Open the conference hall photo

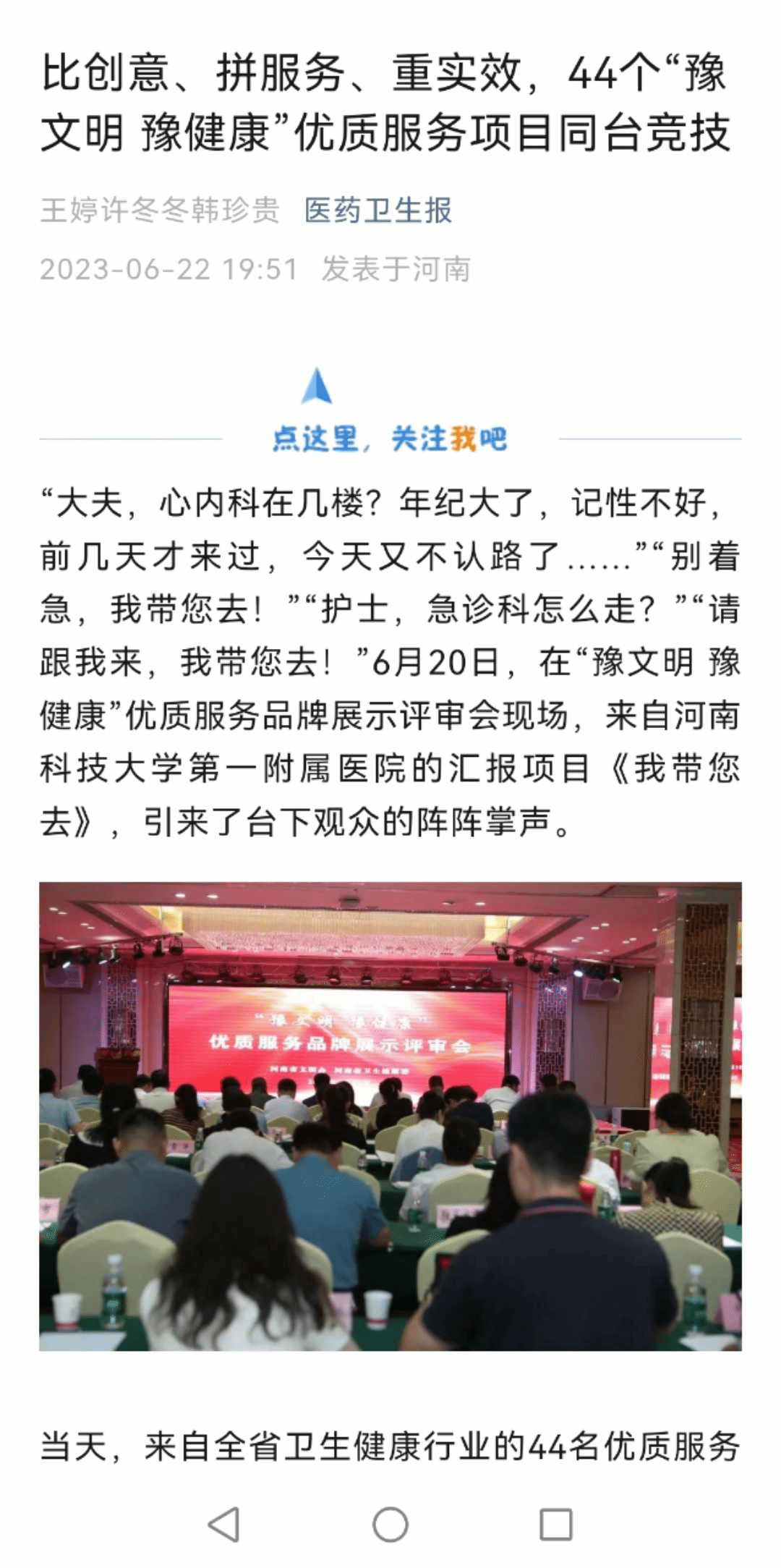(390, 1116)
